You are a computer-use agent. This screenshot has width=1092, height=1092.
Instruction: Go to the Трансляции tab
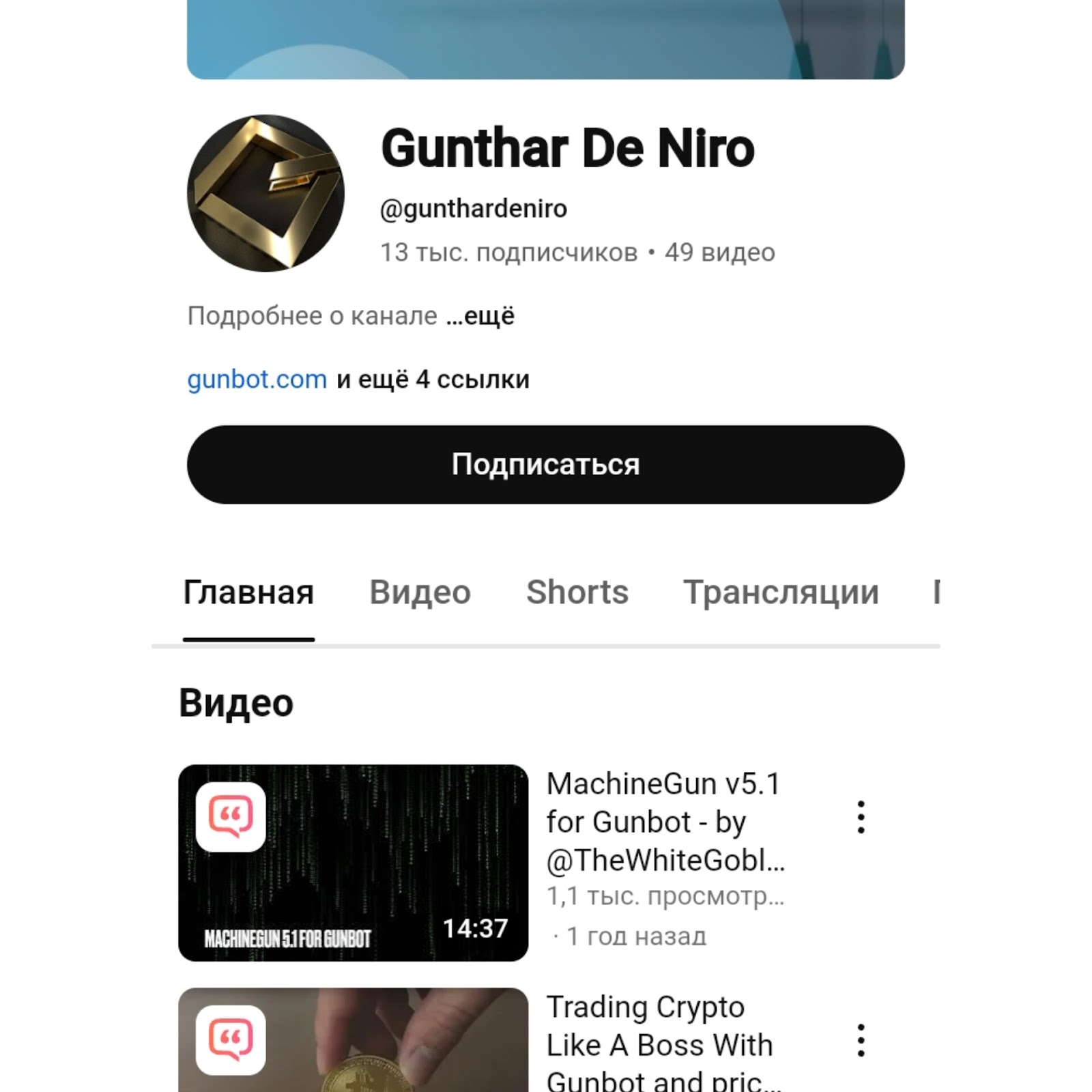[x=781, y=592]
